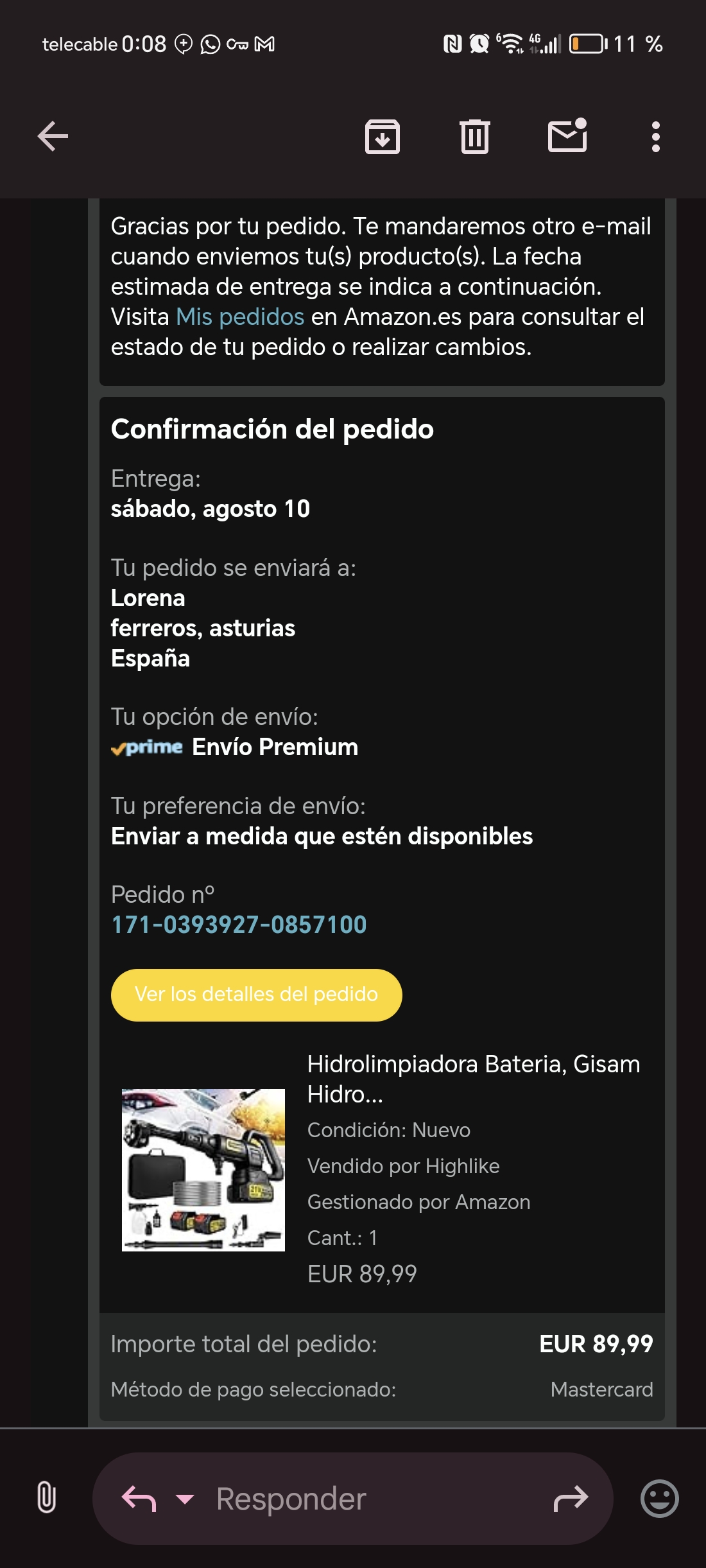
Task: Expand the reply type dropdown arrow
Action: 185,1499
